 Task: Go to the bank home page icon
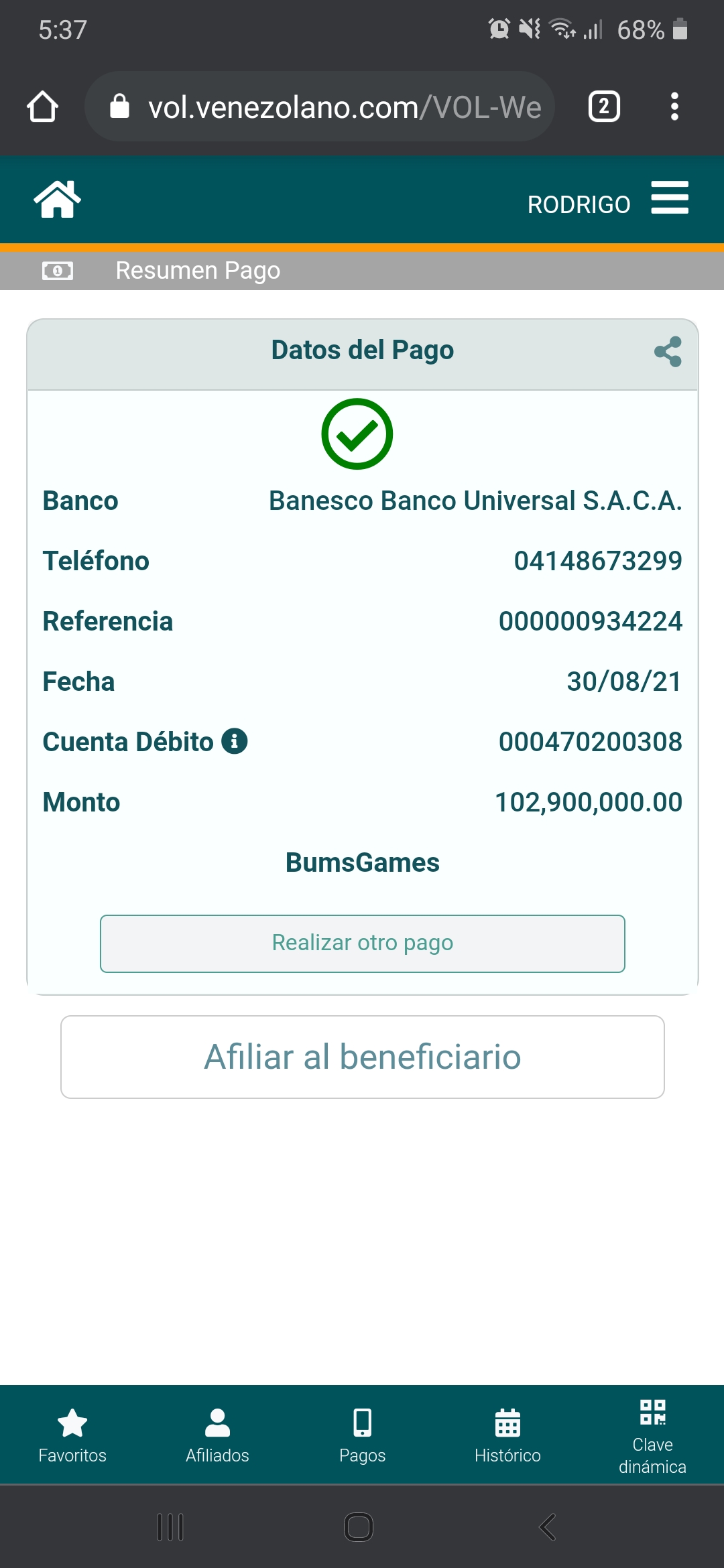click(58, 200)
